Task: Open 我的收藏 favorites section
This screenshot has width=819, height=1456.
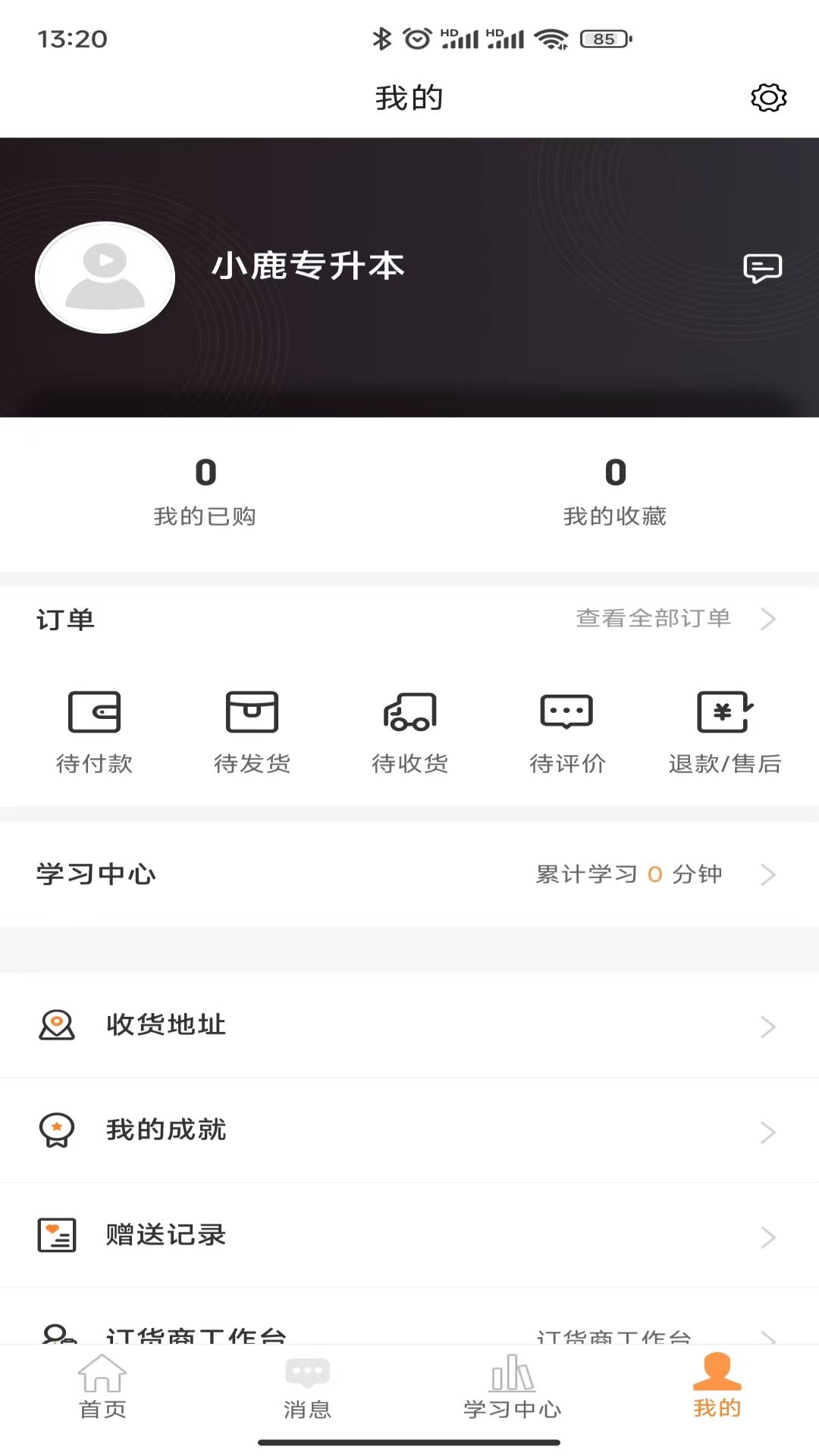Action: 614,493
